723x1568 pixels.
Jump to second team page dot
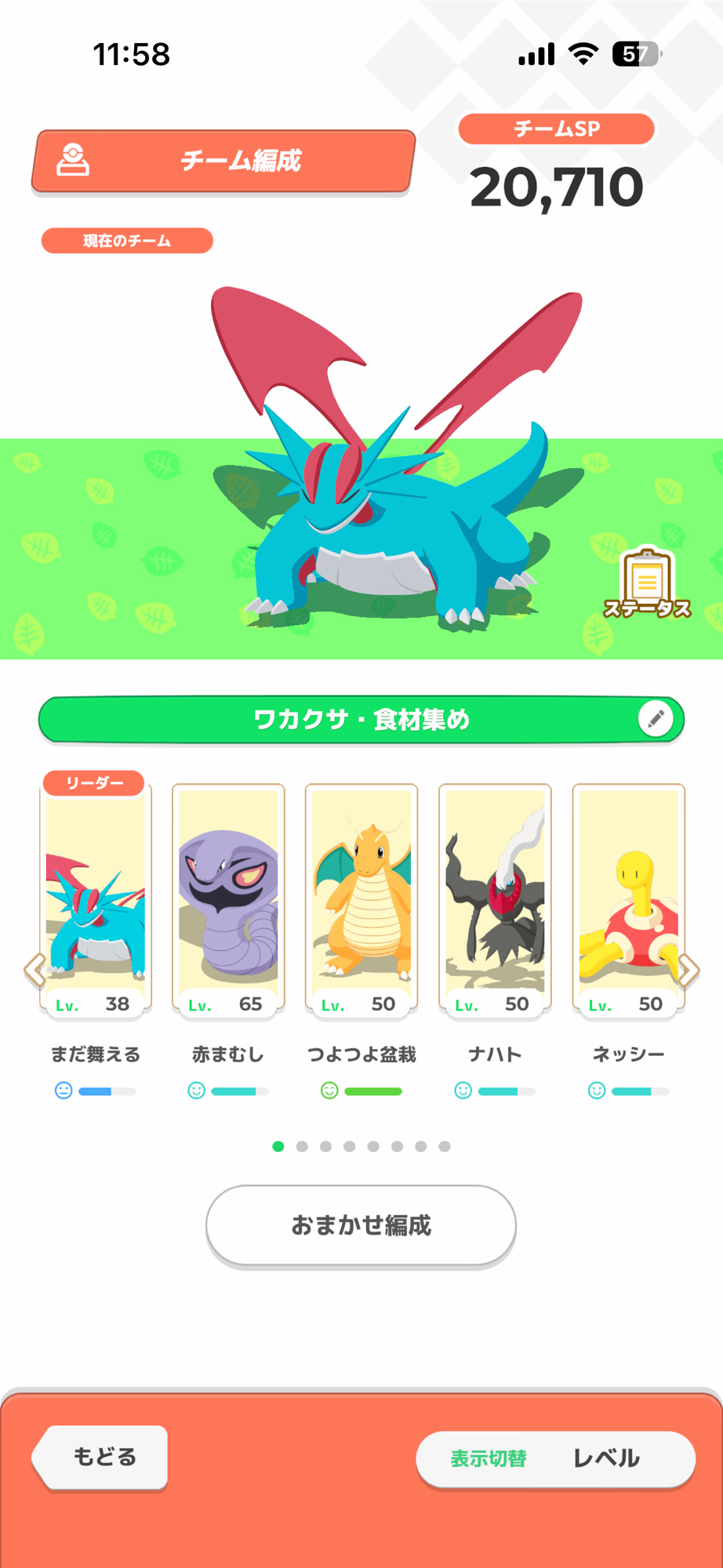(x=302, y=1146)
